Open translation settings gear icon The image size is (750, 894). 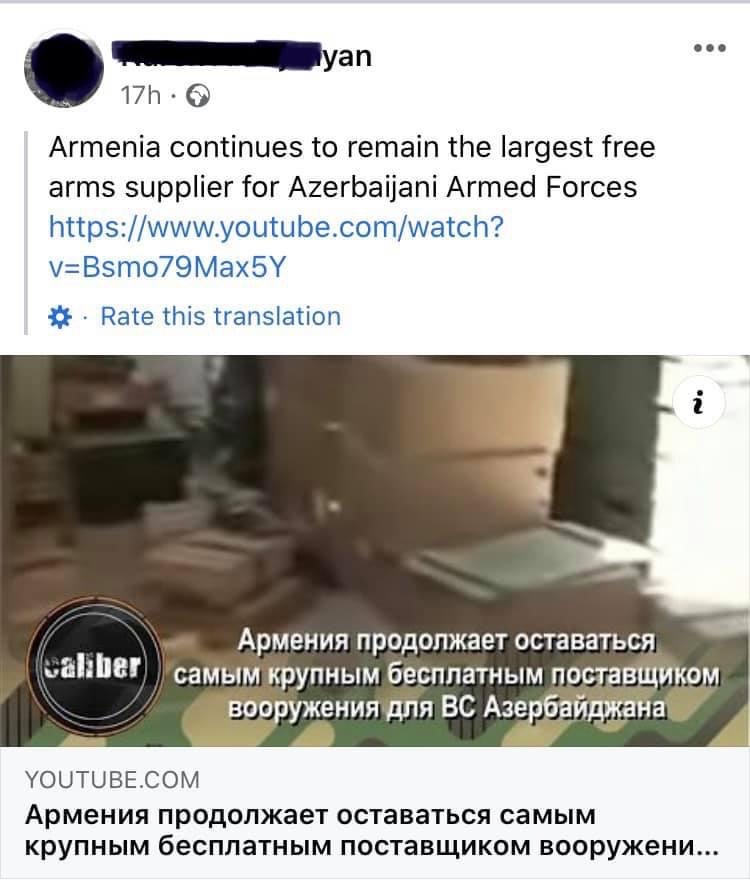60,318
